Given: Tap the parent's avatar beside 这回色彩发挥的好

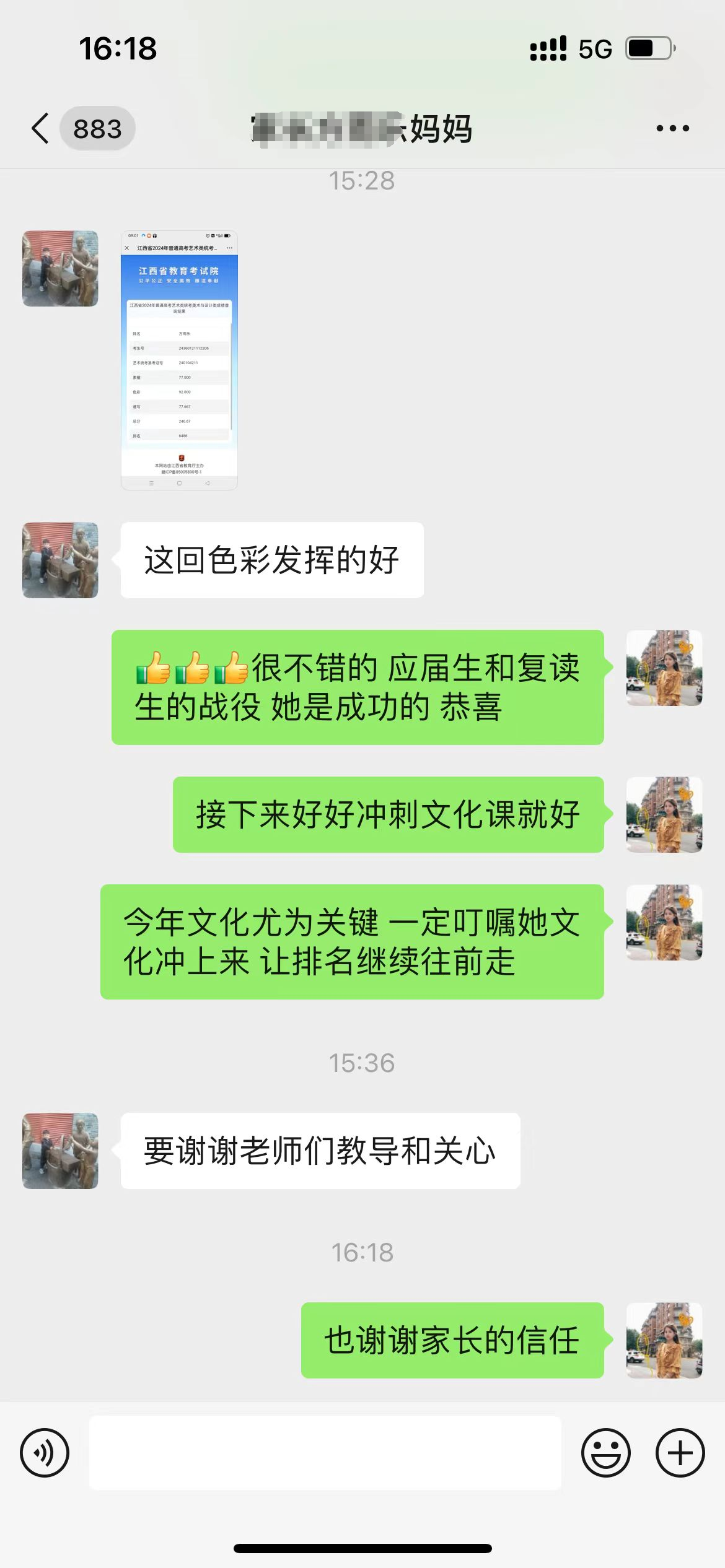Looking at the screenshot, I should pos(60,560).
